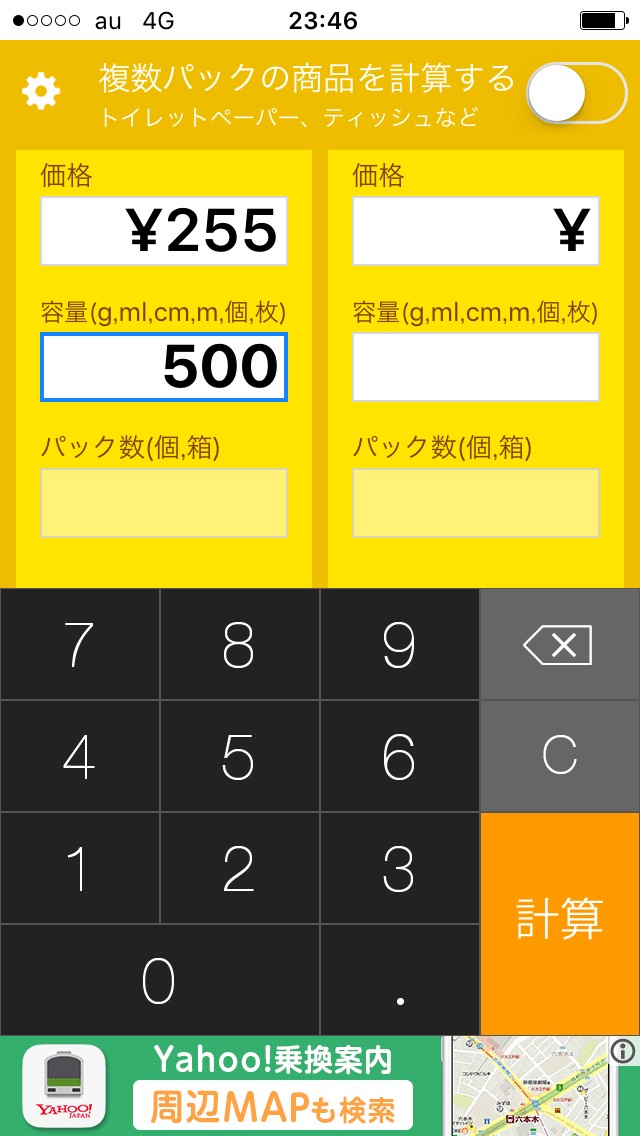Add a decimal point
Viewport: 640px width, 1136px height.
tap(400, 980)
